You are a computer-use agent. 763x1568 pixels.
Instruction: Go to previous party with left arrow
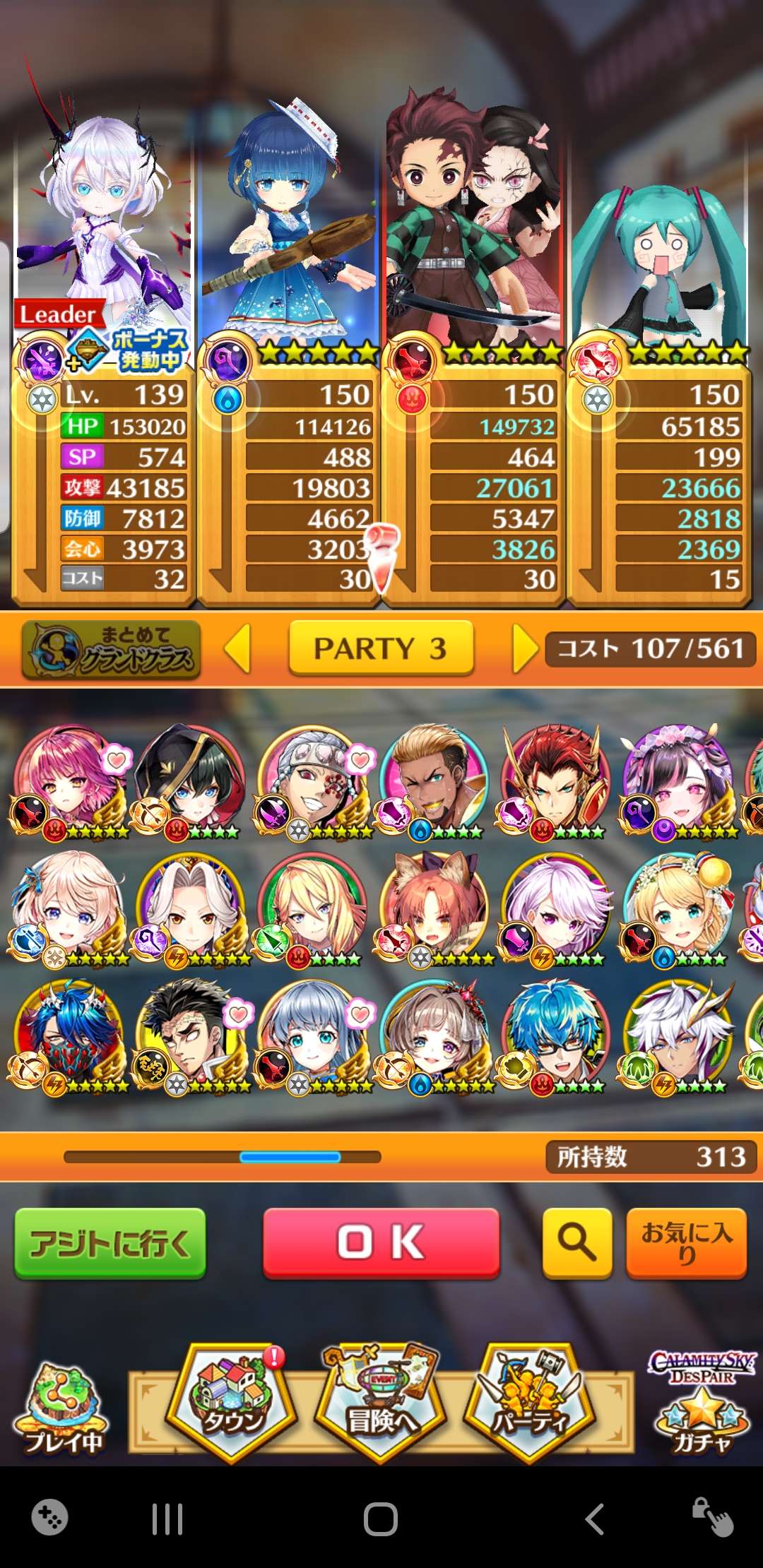tap(238, 648)
